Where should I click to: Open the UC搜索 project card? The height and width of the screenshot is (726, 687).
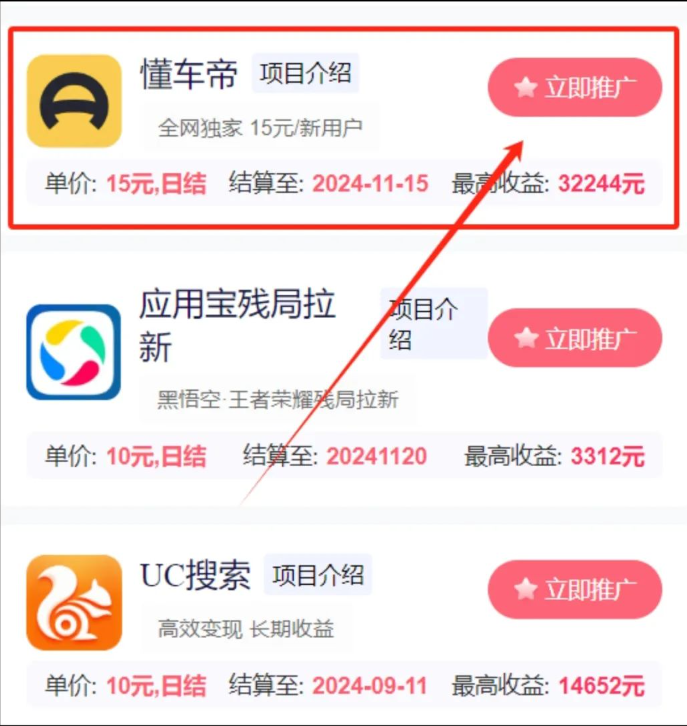[195, 576]
